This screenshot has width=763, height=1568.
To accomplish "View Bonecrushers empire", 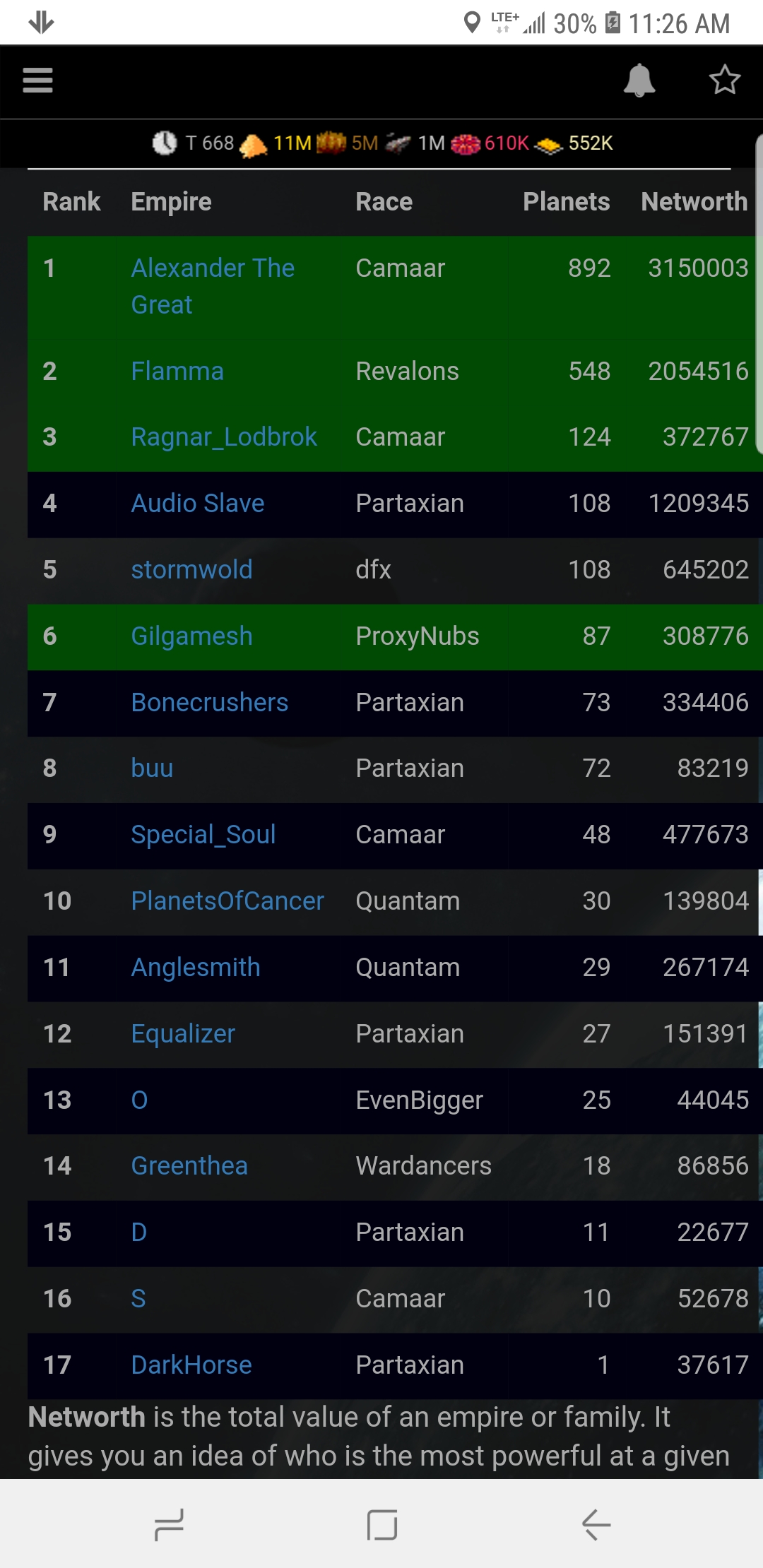I will [x=210, y=702].
